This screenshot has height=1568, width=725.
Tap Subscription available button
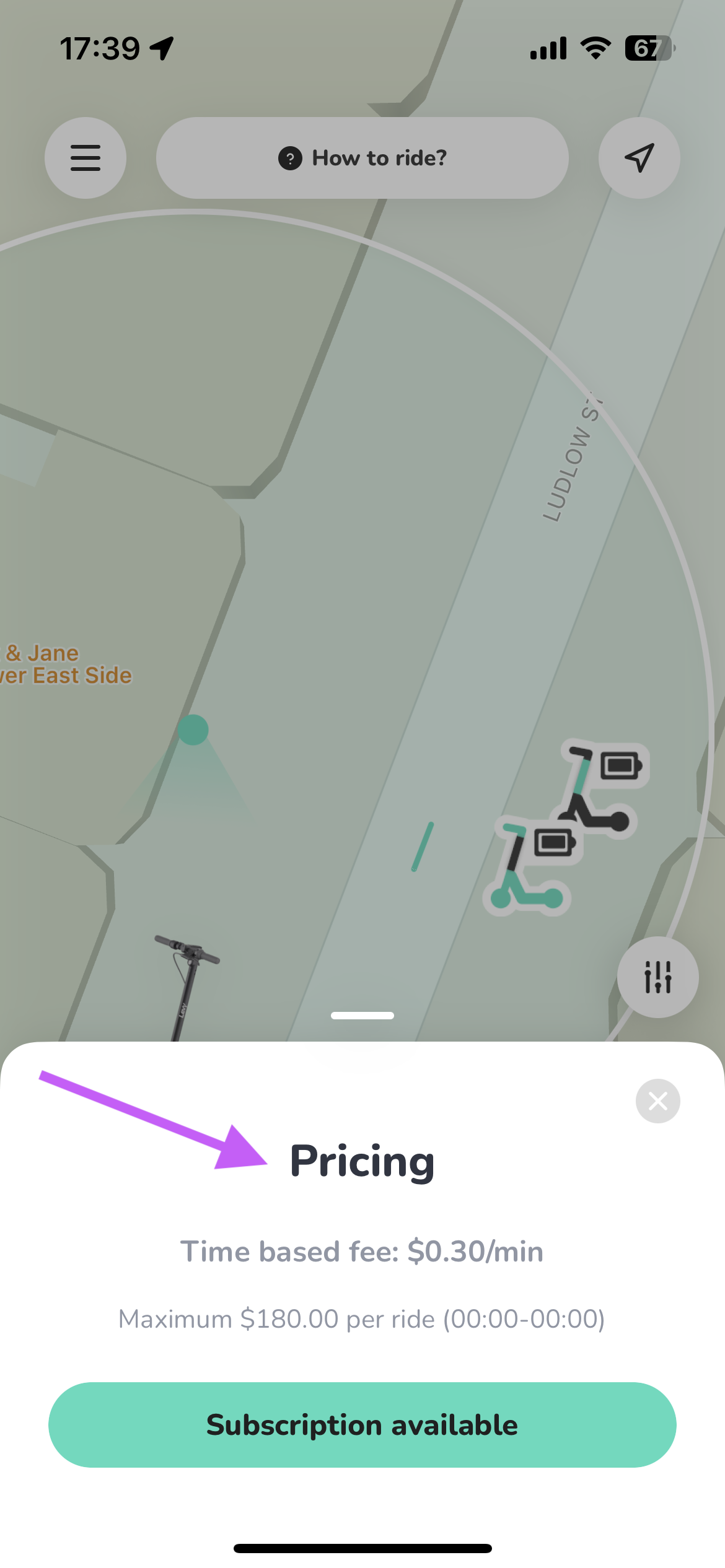[x=362, y=1424]
